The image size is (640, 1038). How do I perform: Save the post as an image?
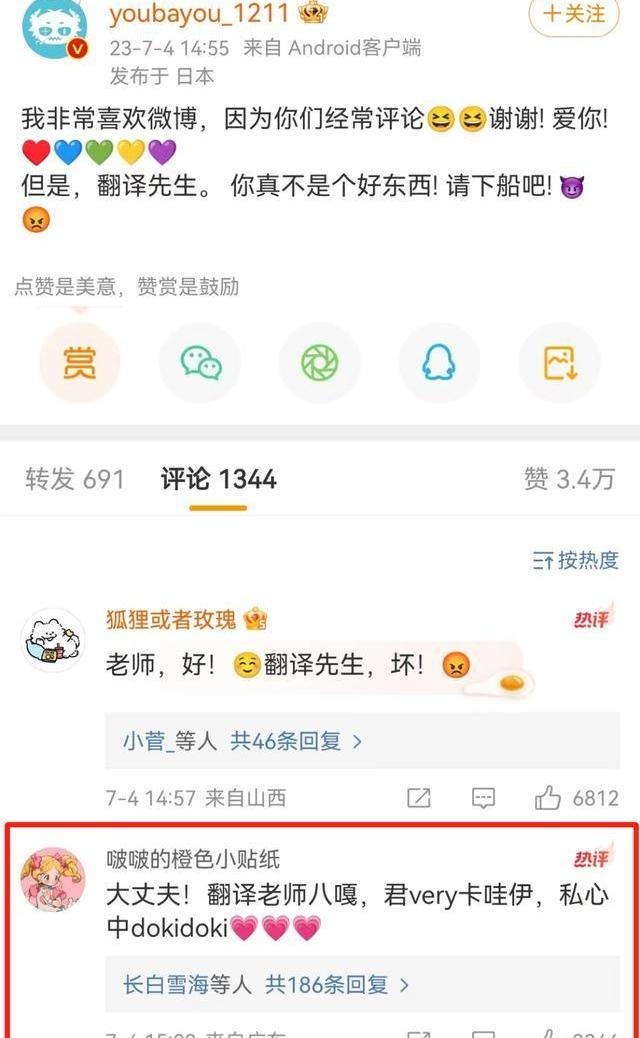click(x=560, y=362)
